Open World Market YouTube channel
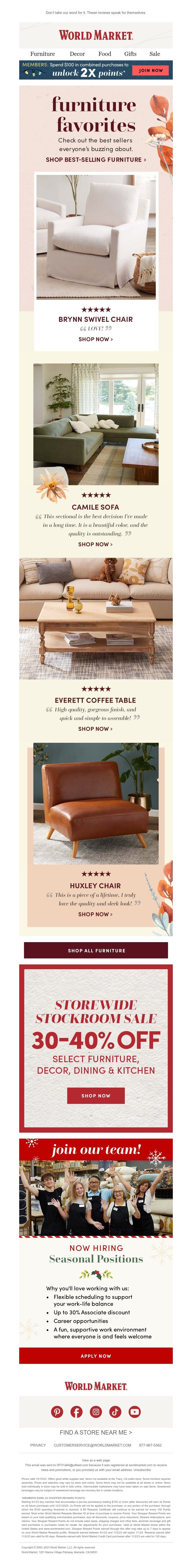 tap(135, 1412)
